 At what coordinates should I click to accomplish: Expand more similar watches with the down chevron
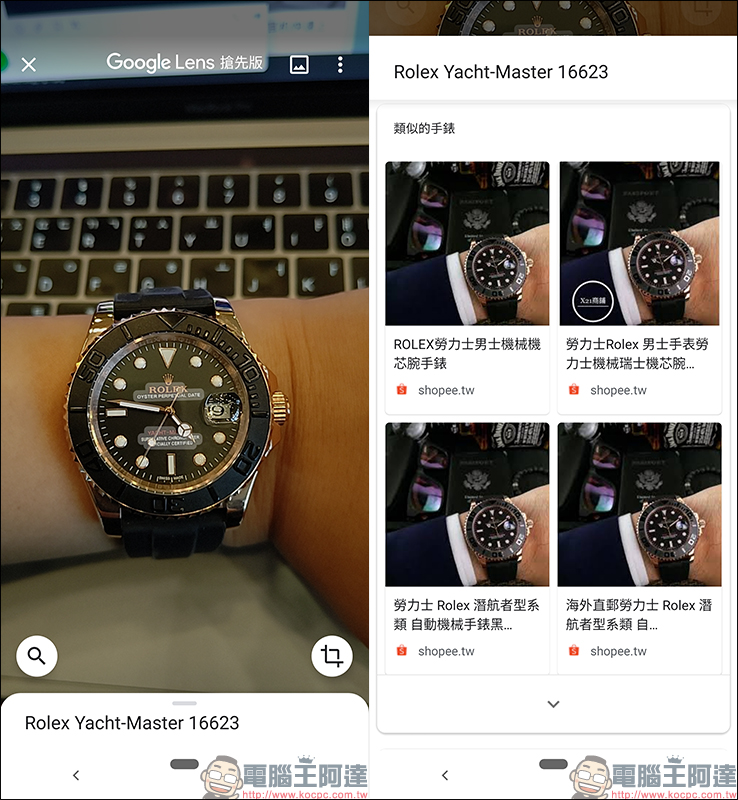tap(553, 704)
